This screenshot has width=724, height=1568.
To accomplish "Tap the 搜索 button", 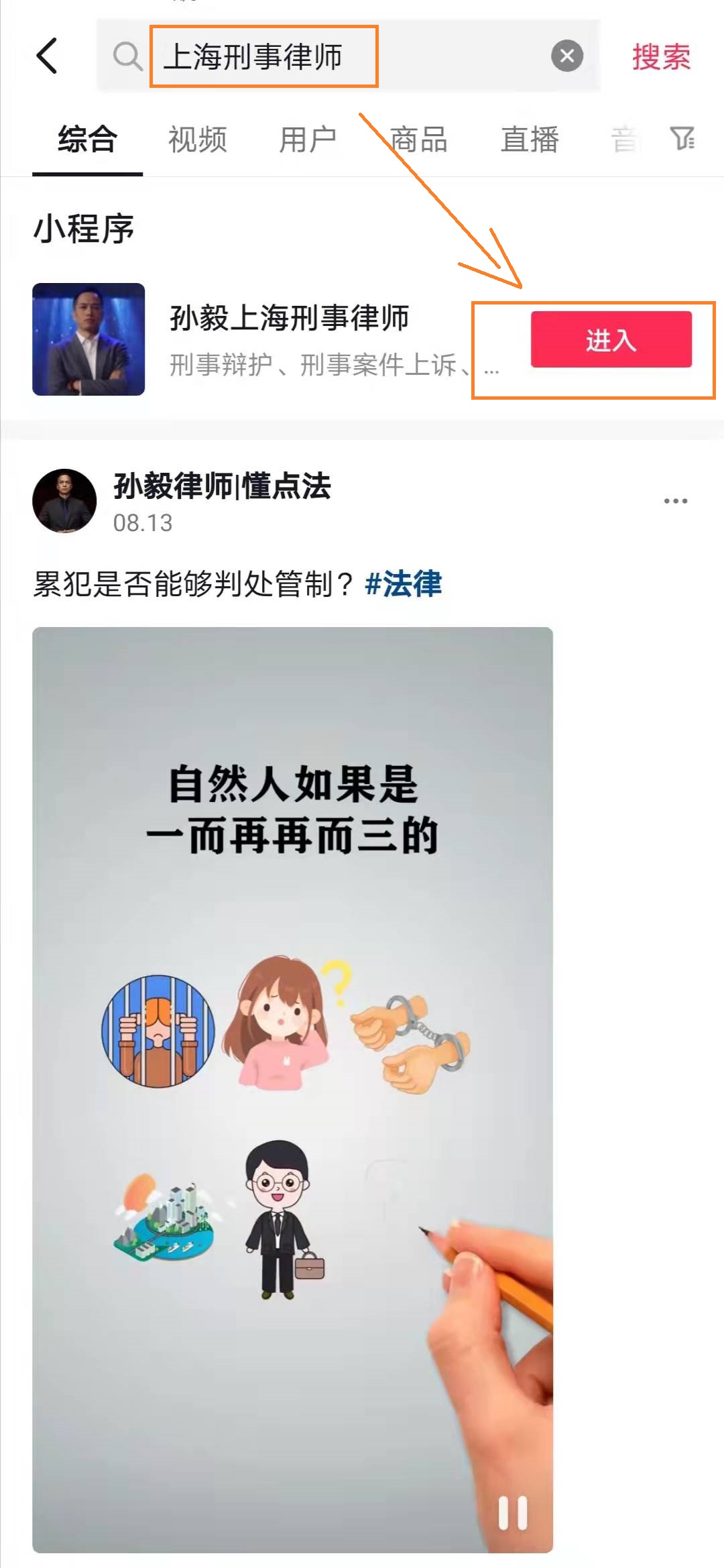I will pyautogui.click(x=661, y=57).
